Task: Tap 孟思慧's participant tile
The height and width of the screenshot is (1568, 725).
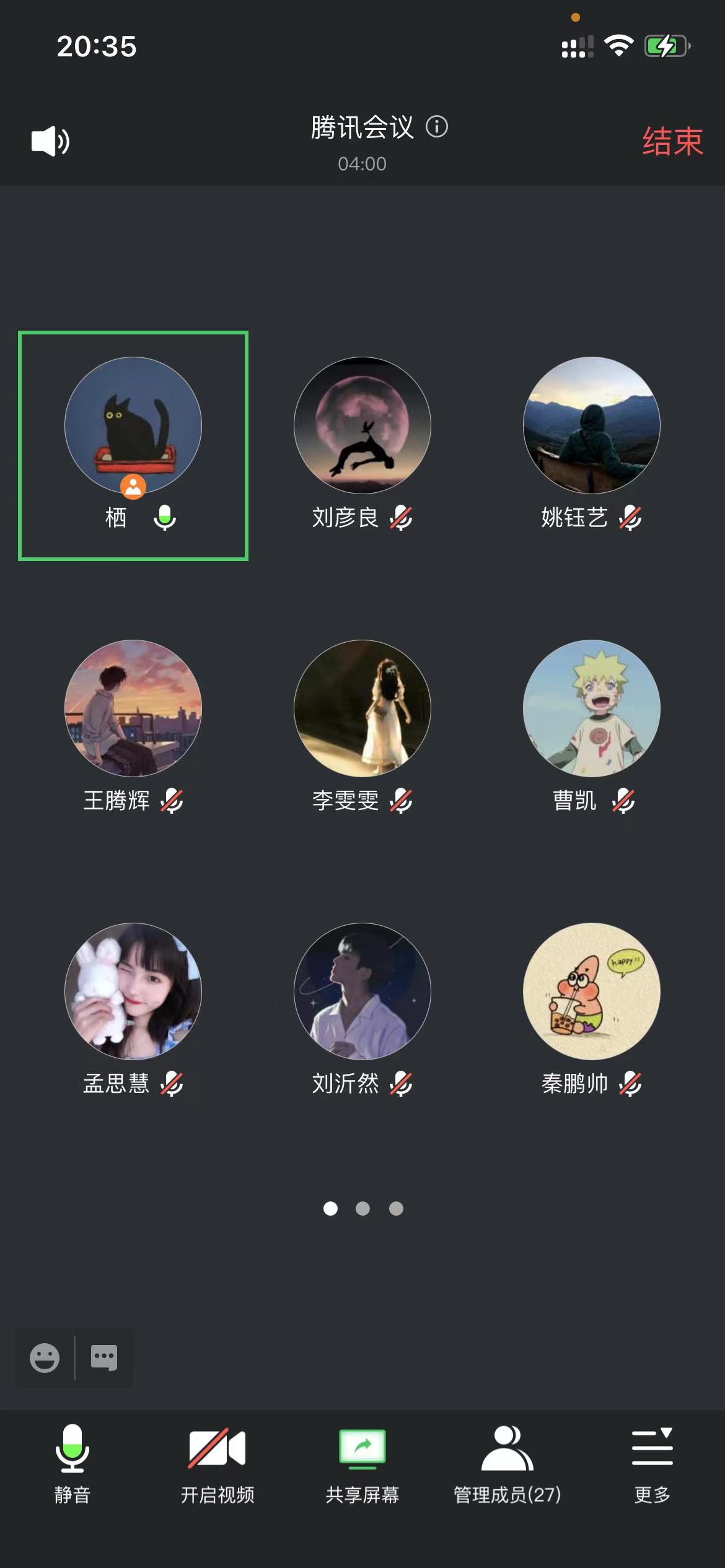Action: click(x=133, y=991)
